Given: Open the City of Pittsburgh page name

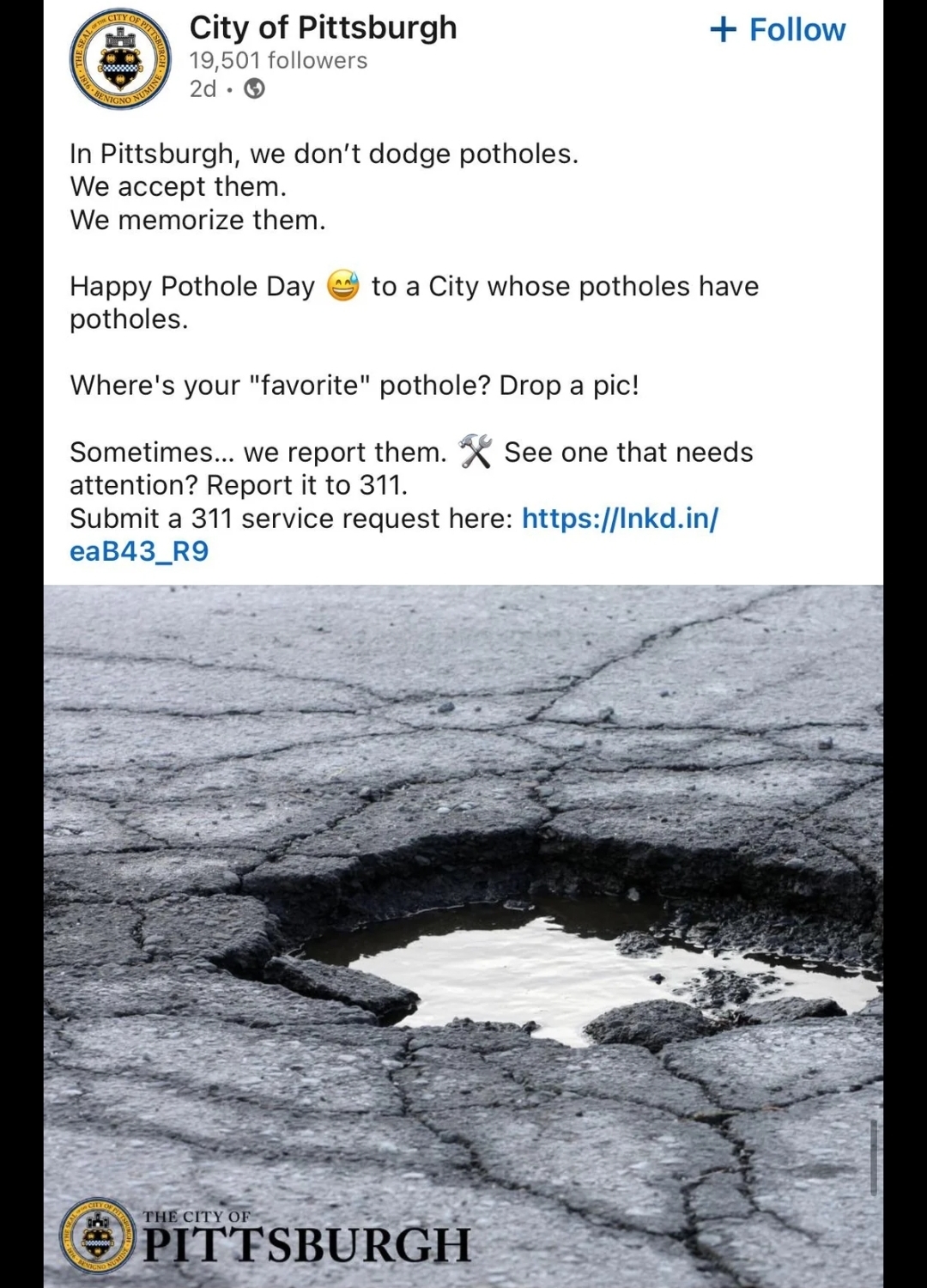Looking at the screenshot, I should click(323, 27).
